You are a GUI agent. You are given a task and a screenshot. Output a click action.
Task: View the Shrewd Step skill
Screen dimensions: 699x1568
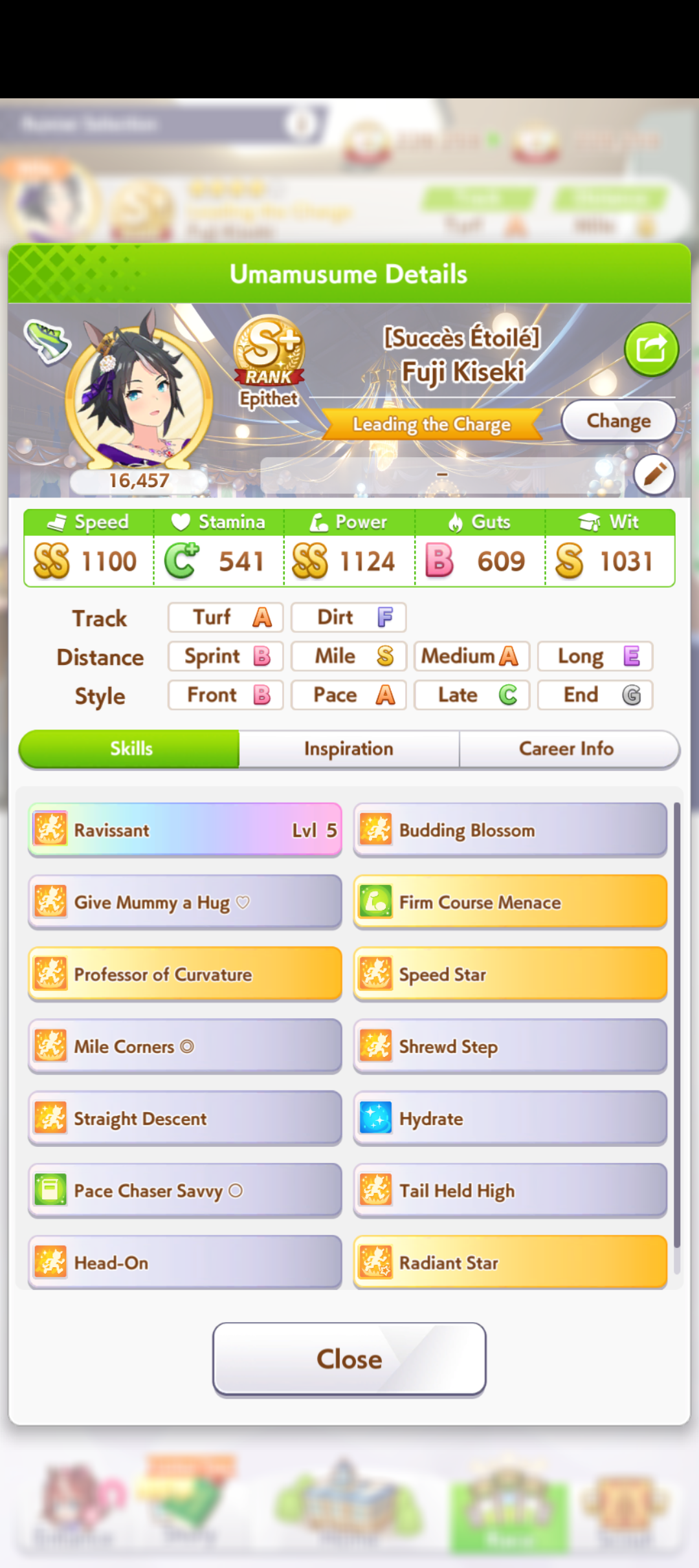(510, 1047)
